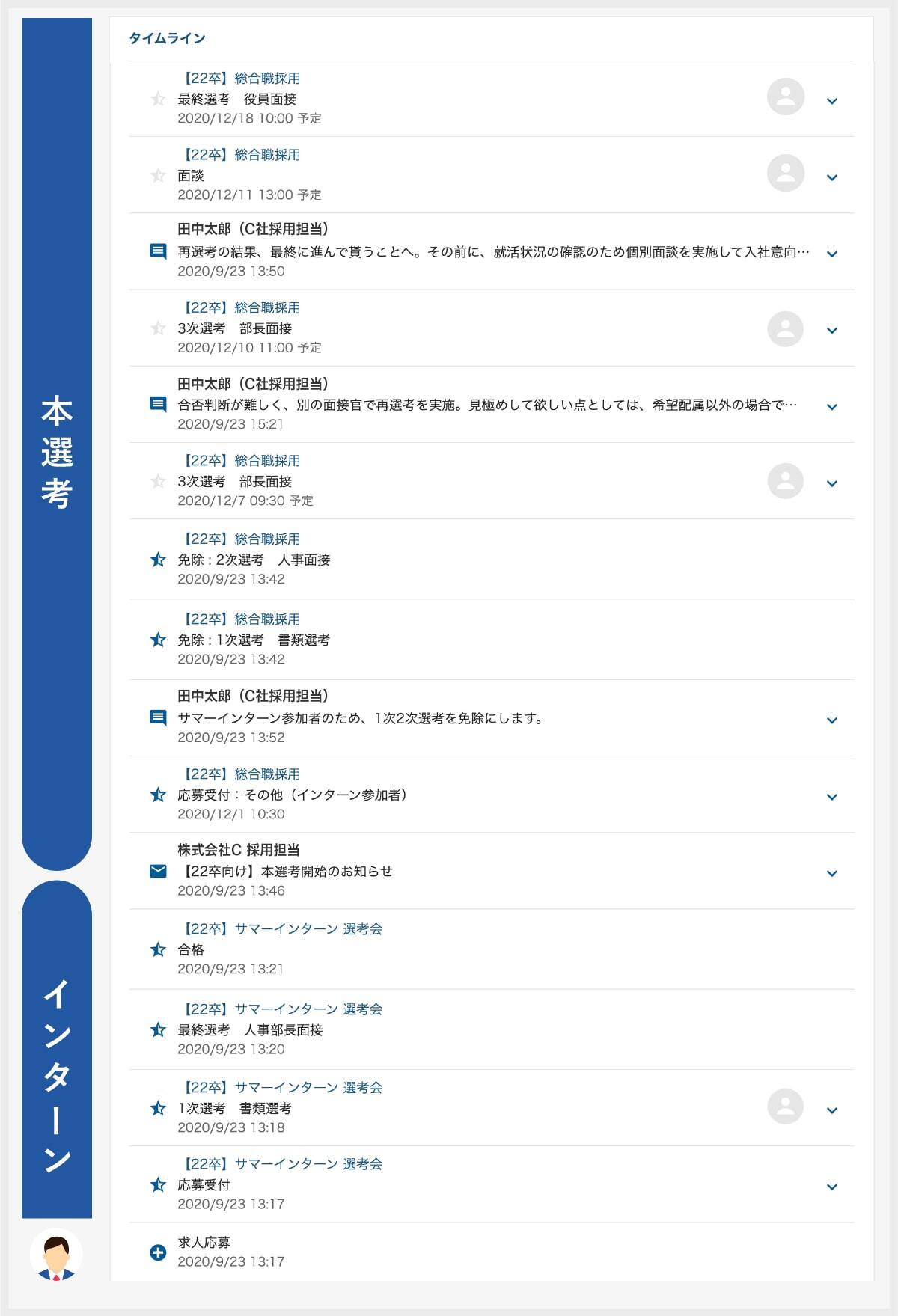Click 田中太郎's truncated 13:50 message text

click(x=486, y=253)
